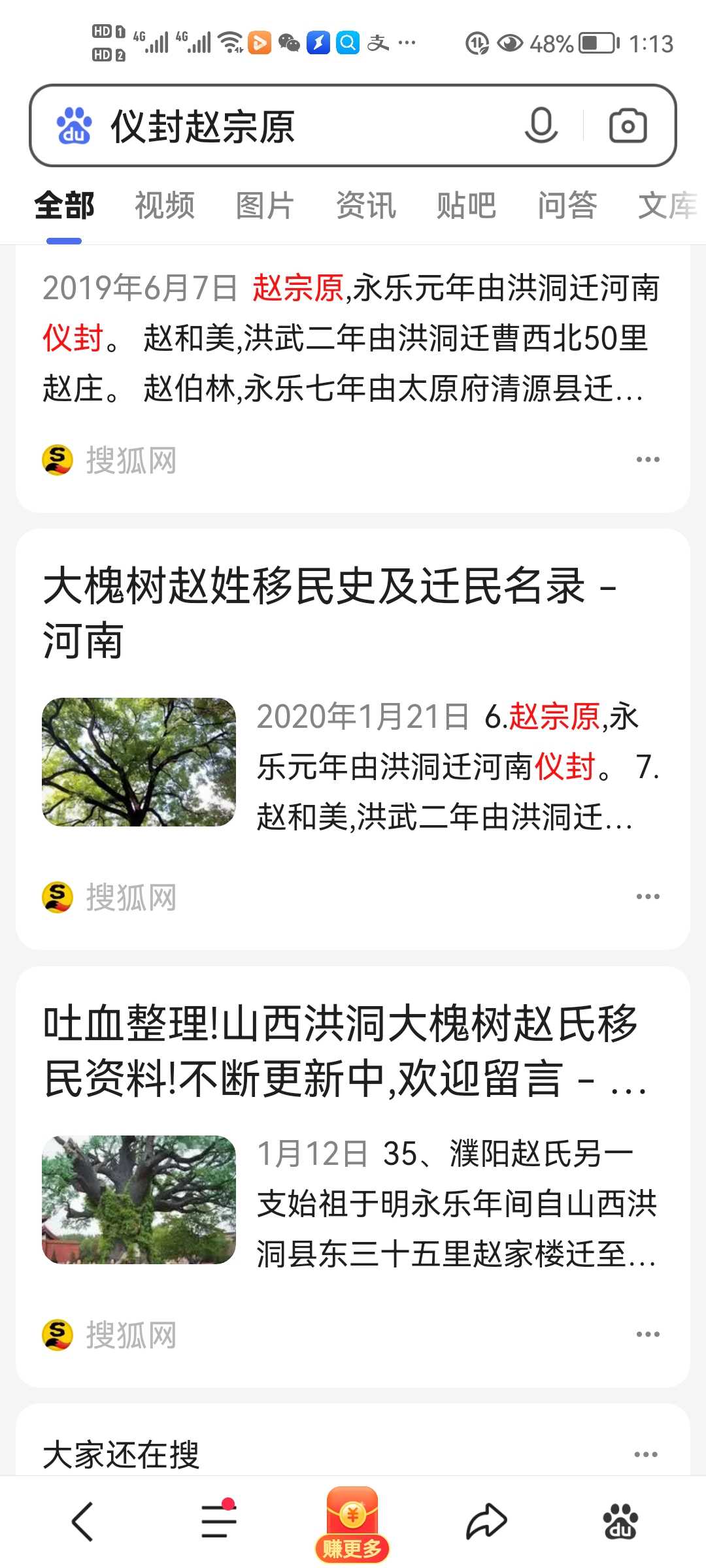Open more options for the 2019年6月7日 result

click(x=648, y=460)
